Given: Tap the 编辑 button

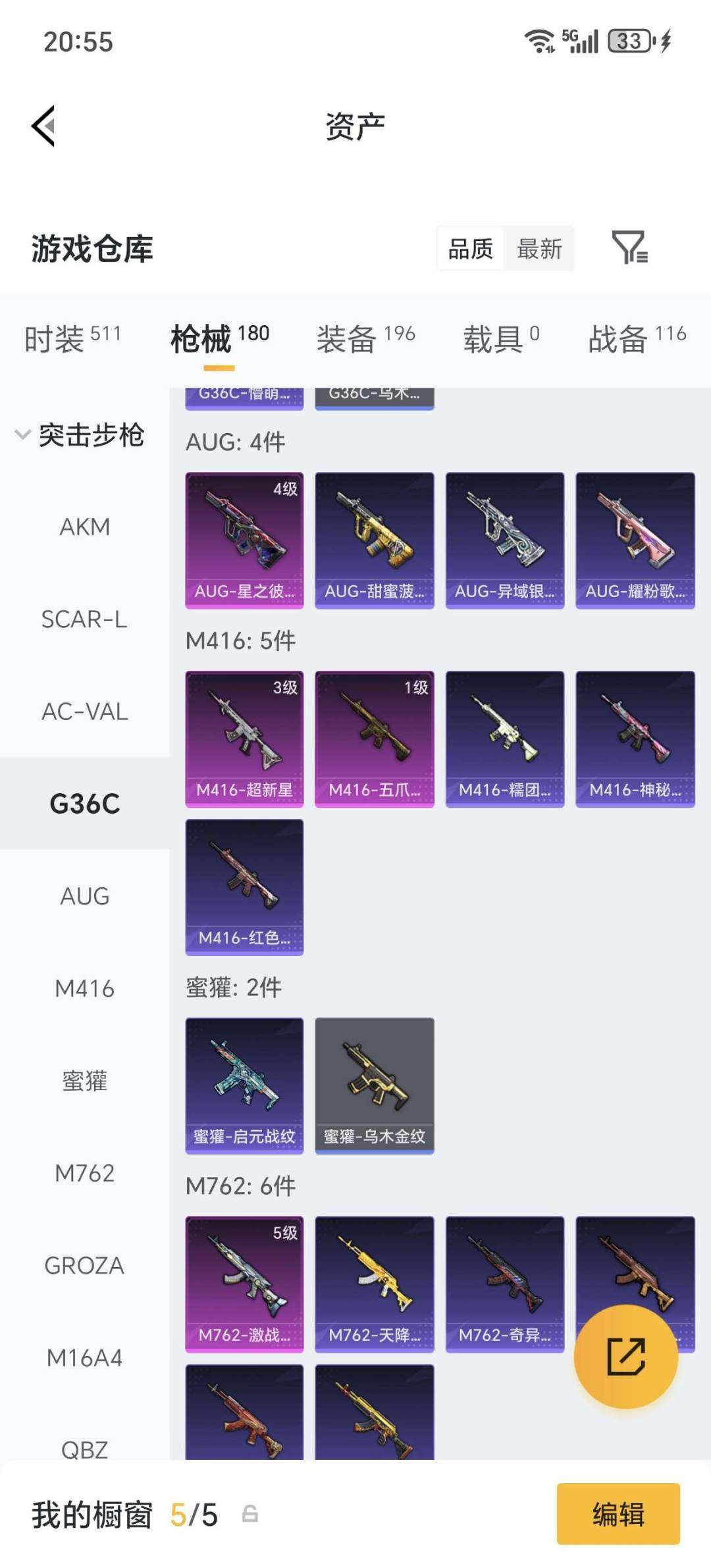Looking at the screenshot, I should [618, 1513].
